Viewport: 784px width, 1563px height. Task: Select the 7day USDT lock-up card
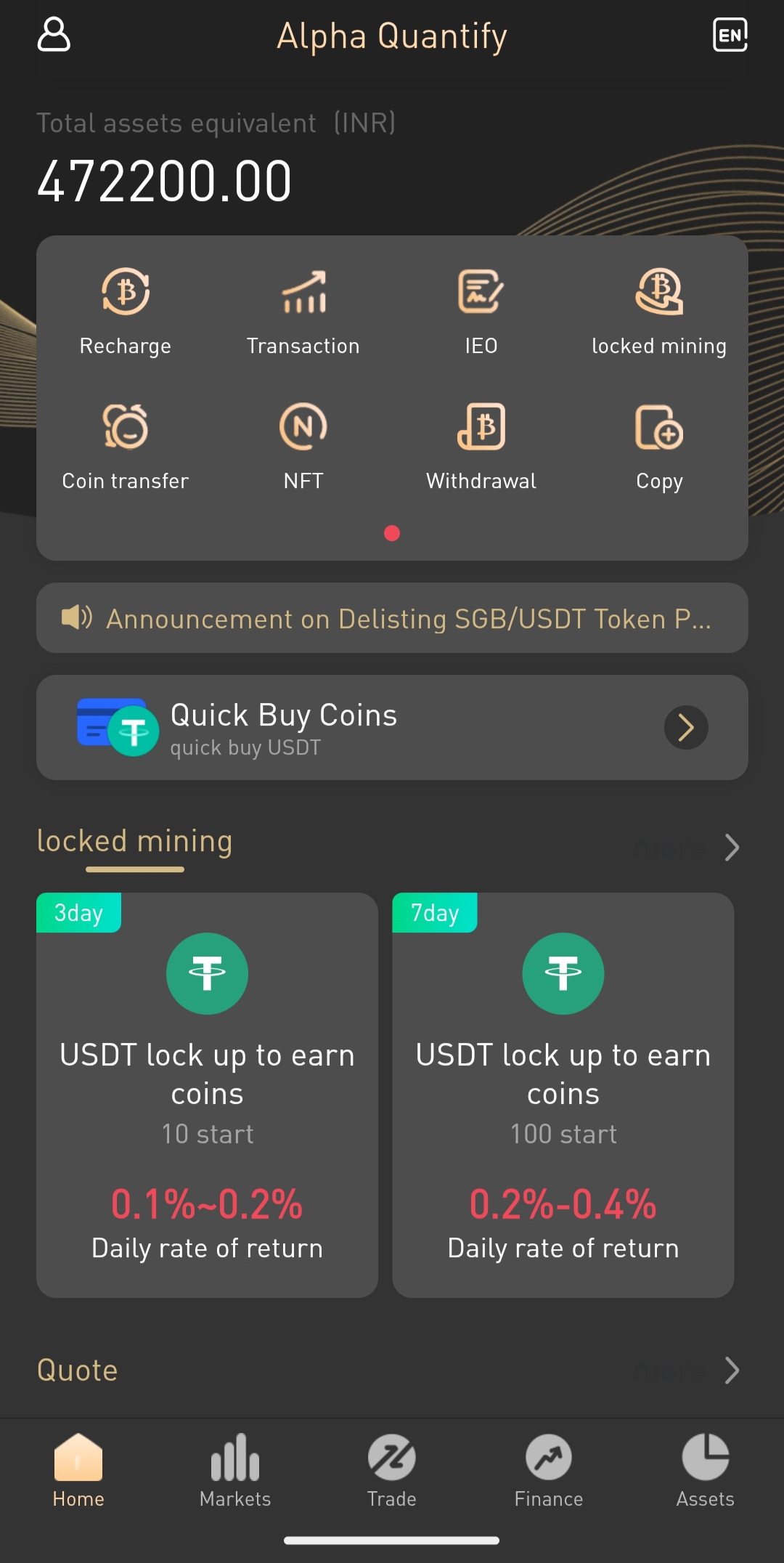(563, 1095)
